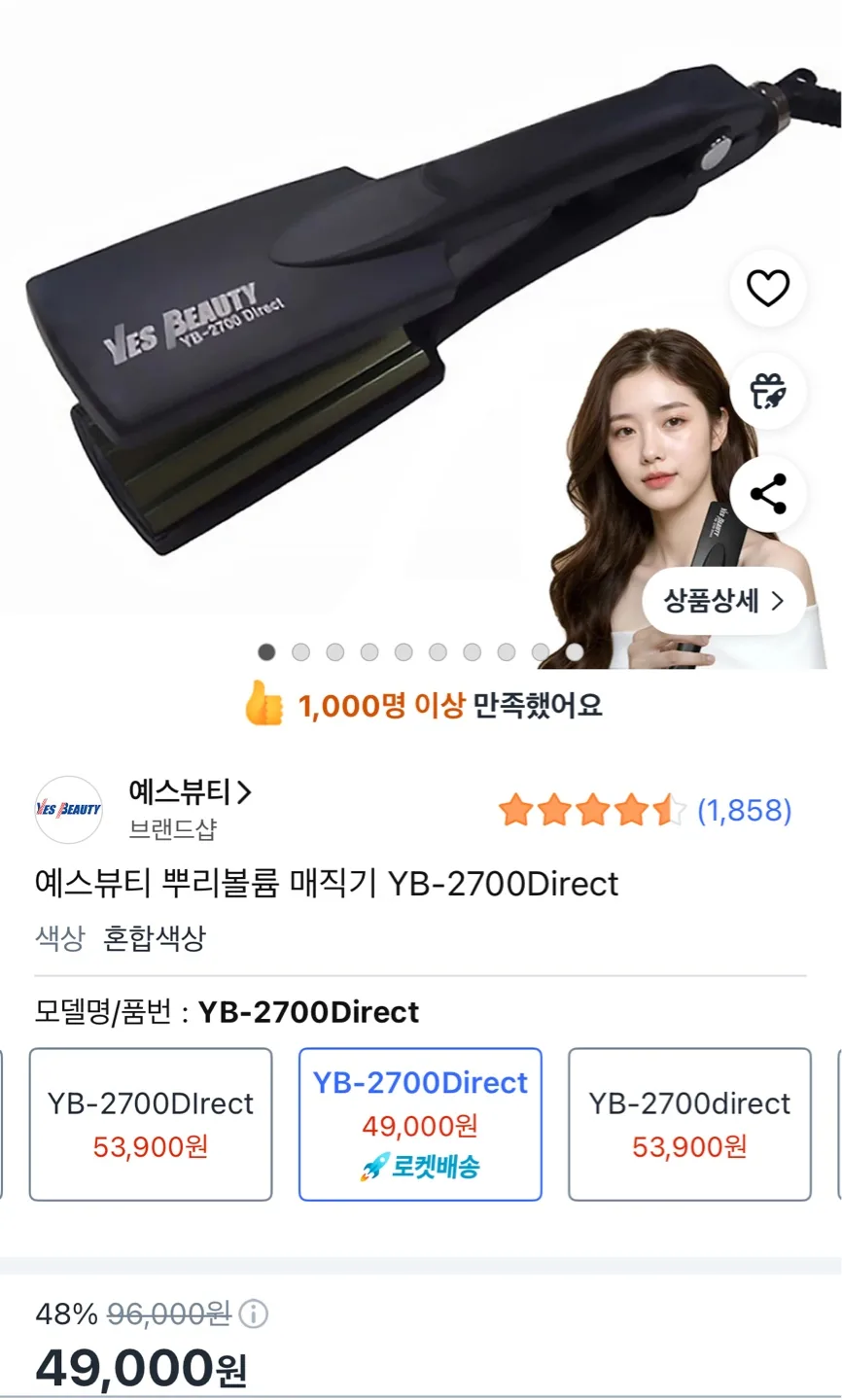
Task: Select the YB-2700DIrect 53,900원 option
Action: (151, 1123)
